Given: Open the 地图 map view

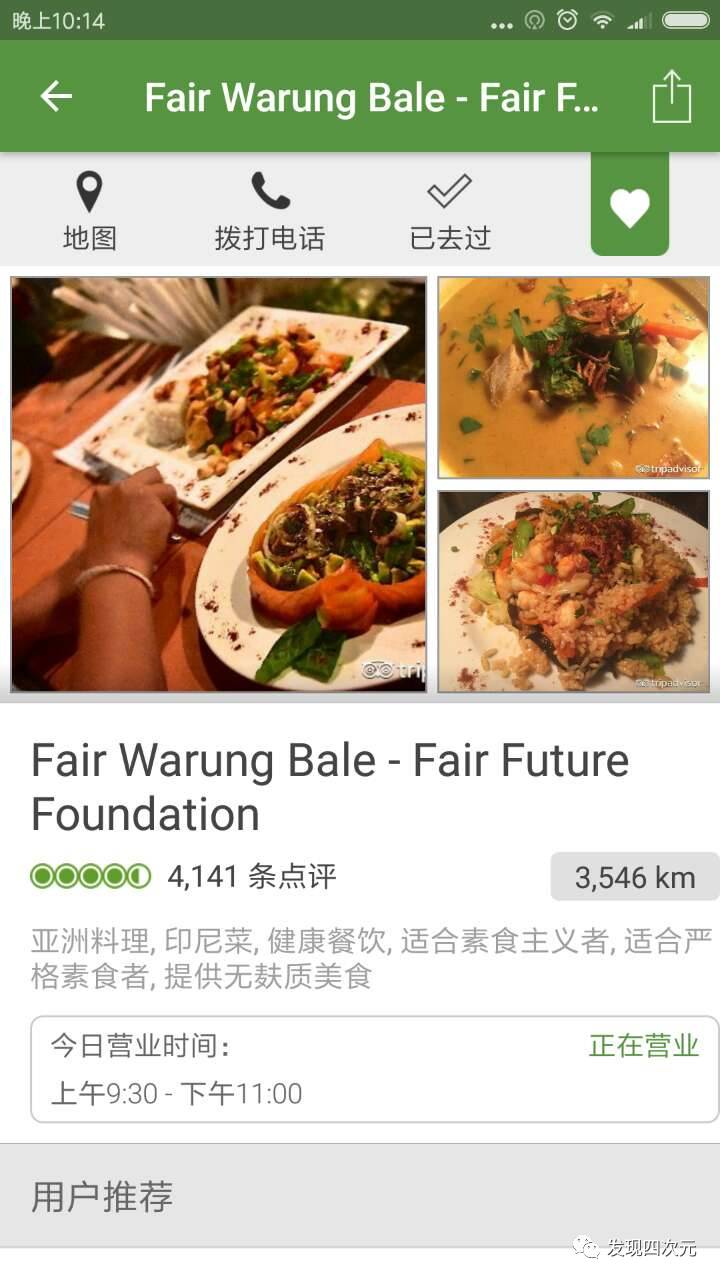Looking at the screenshot, I should coord(90,211).
